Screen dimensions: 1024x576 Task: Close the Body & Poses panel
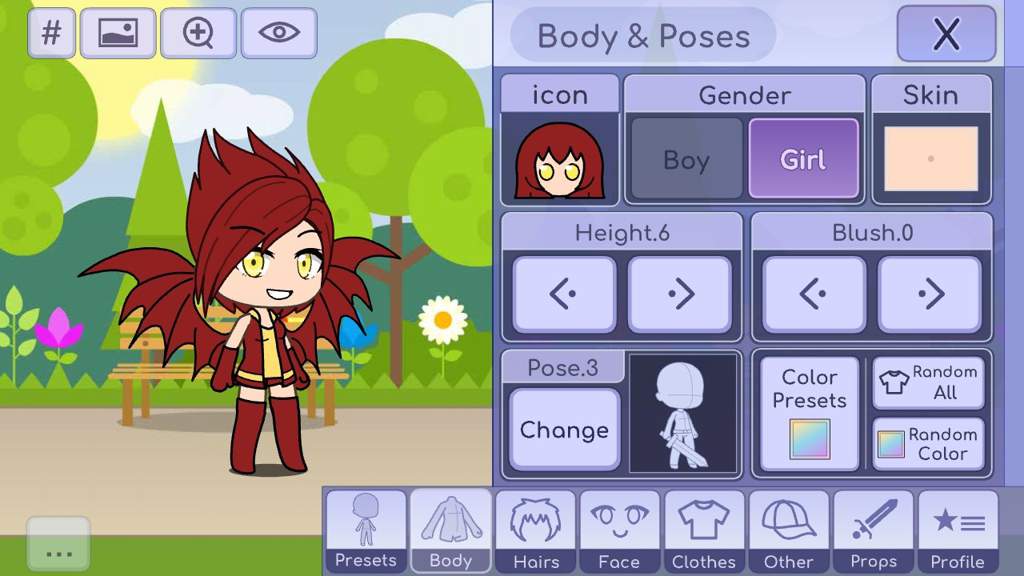coord(946,34)
